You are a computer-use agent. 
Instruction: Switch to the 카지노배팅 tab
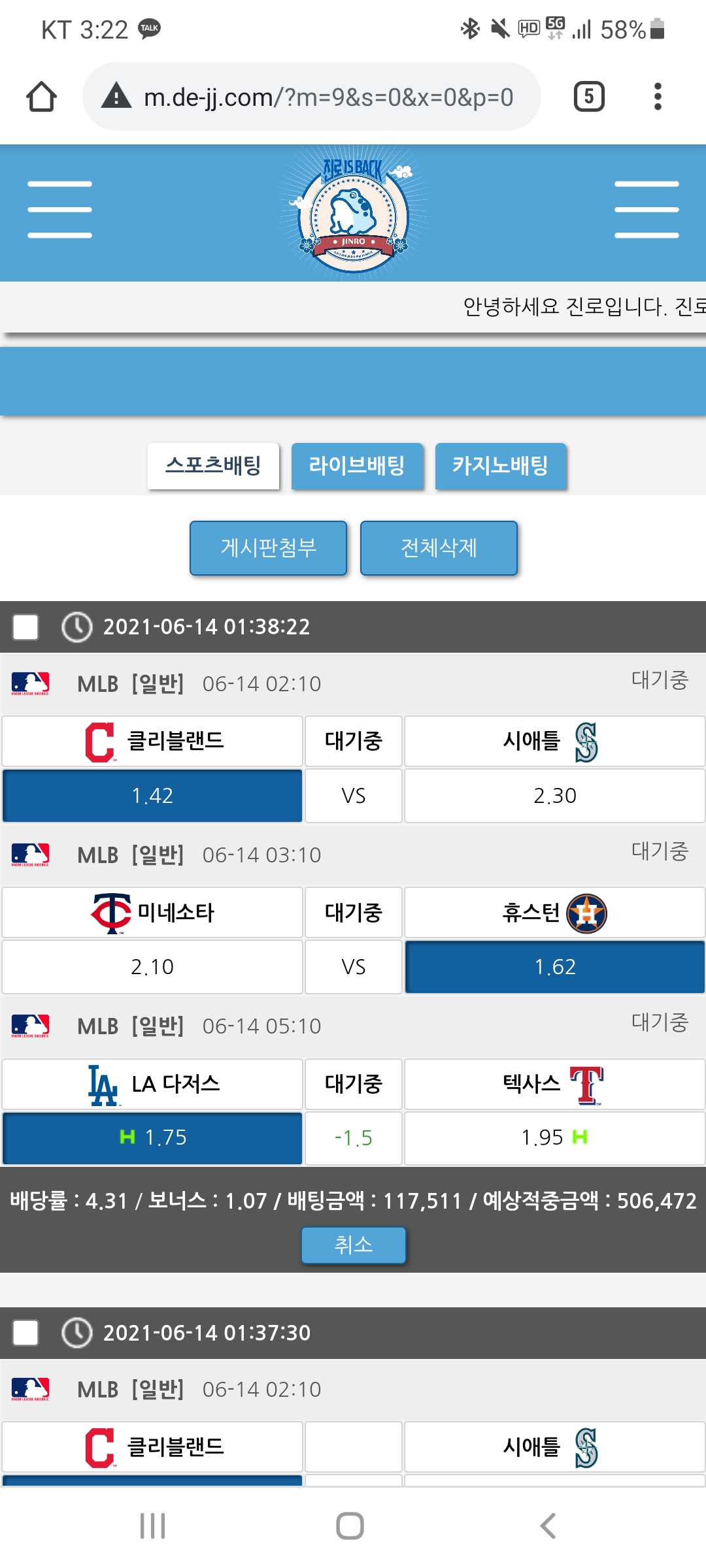click(x=501, y=466)
